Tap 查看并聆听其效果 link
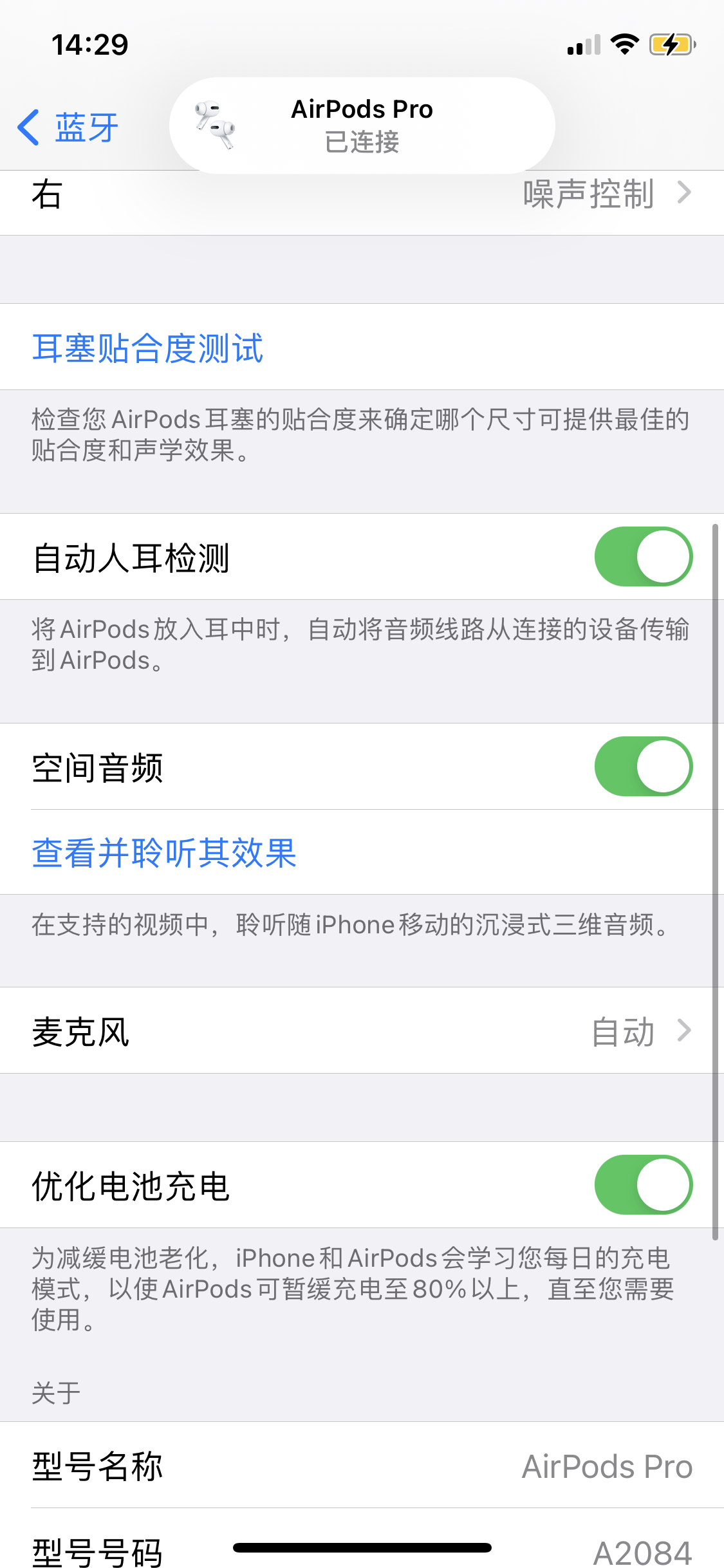724x1568 pixels. pyautogui.click(x=164, y=853)
